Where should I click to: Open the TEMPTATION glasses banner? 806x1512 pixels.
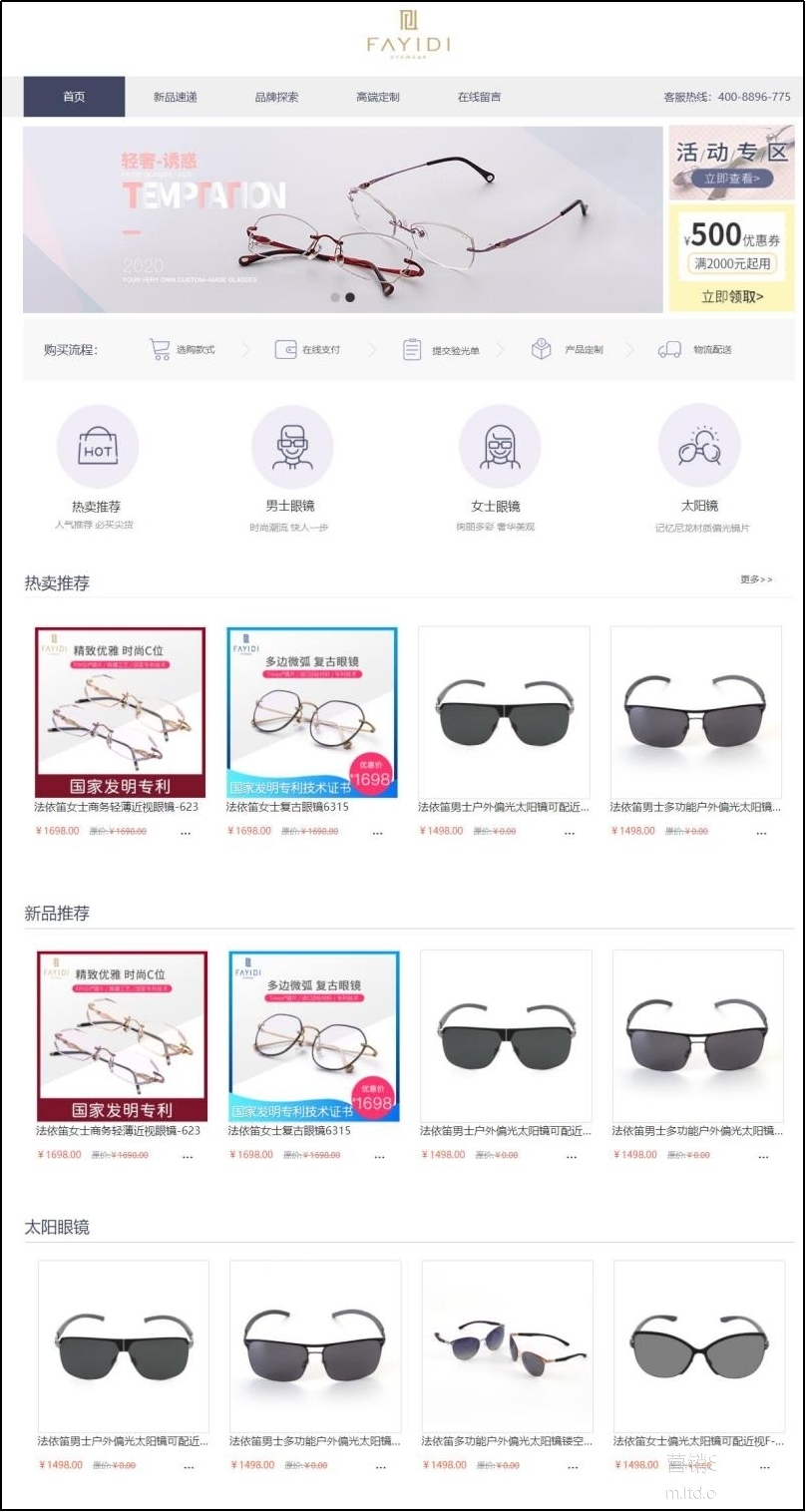coord(342,218)
